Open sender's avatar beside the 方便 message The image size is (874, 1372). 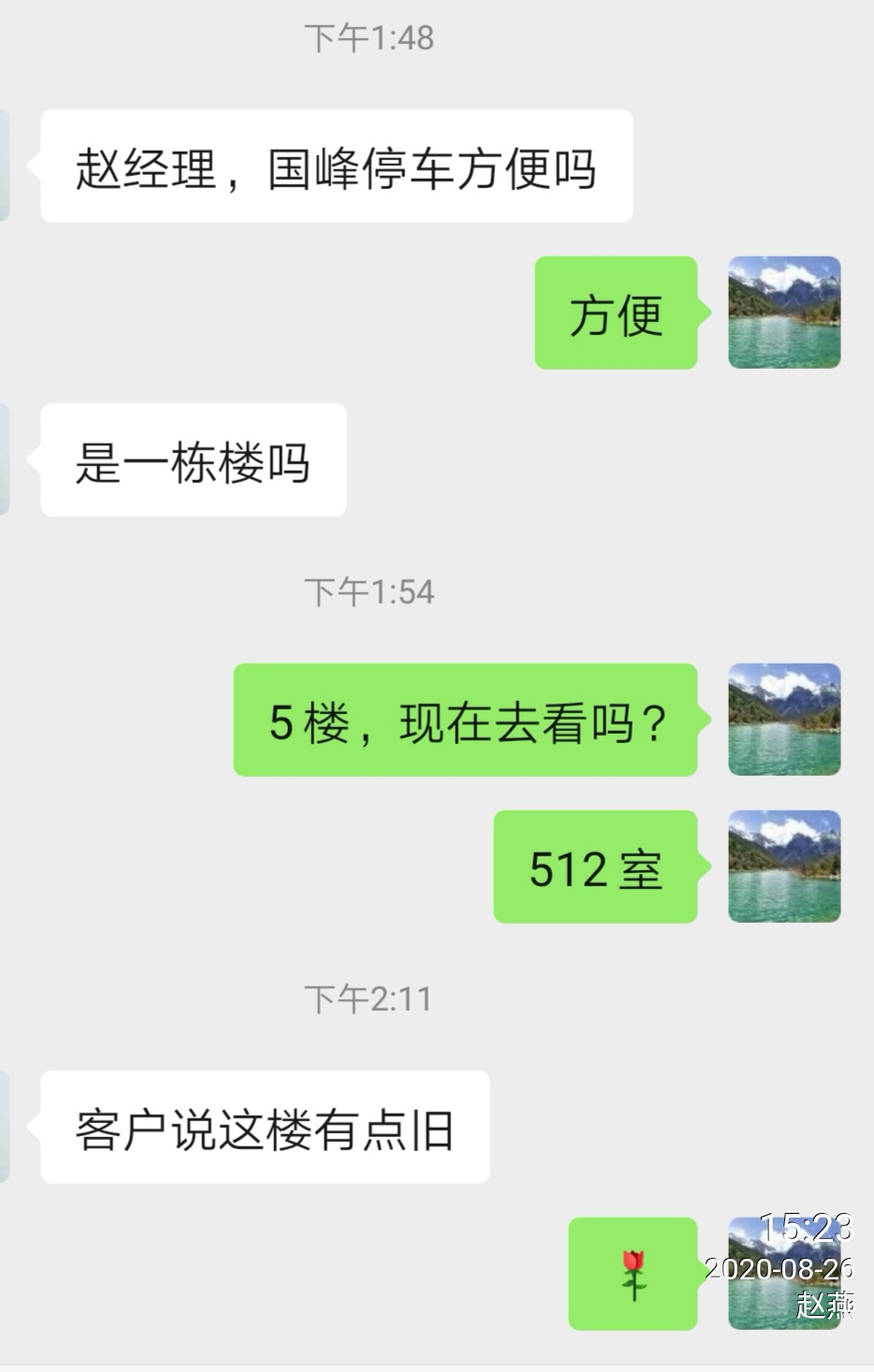(x=784, y=313)
